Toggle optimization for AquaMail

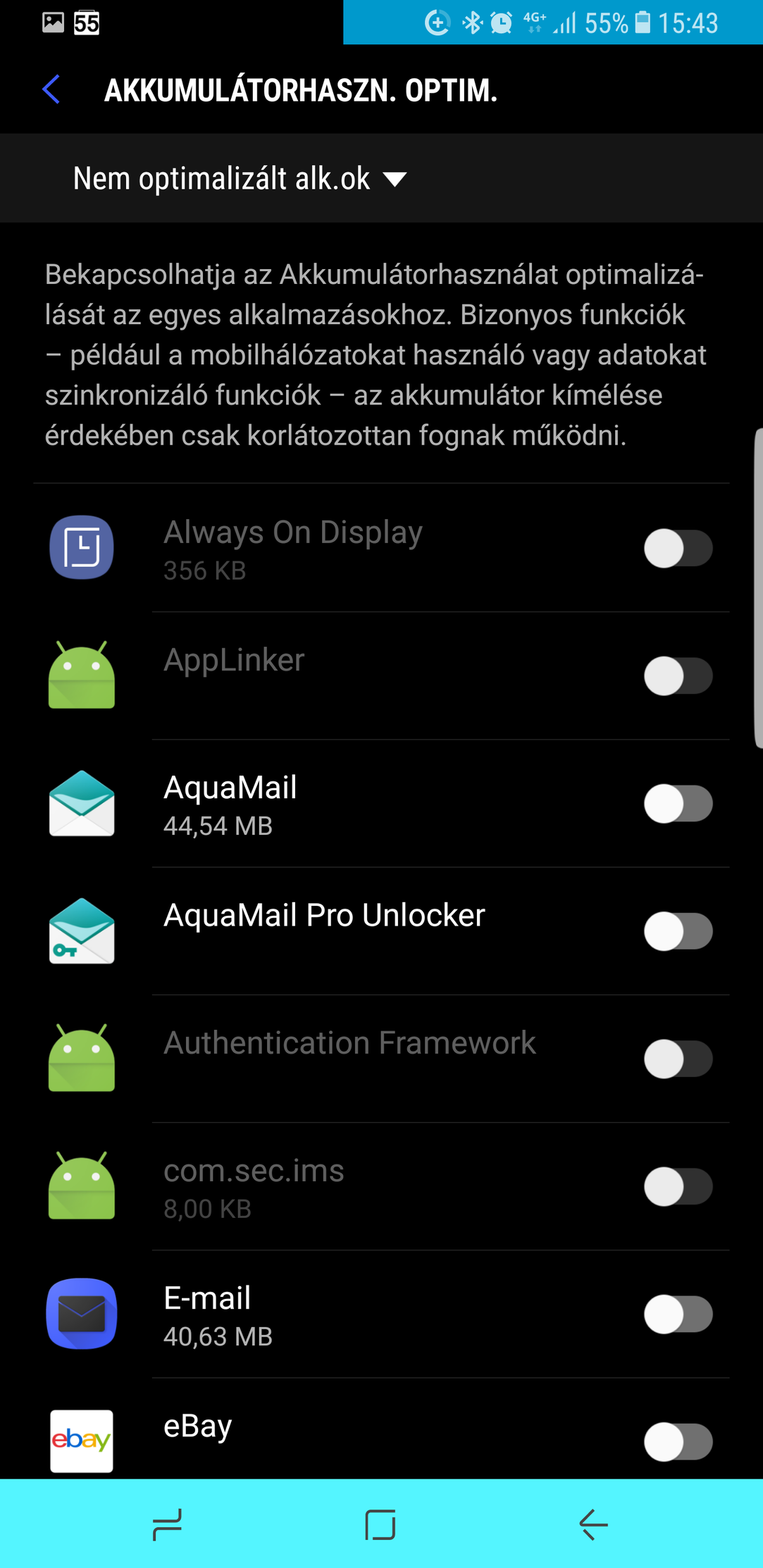pos(678,804)
